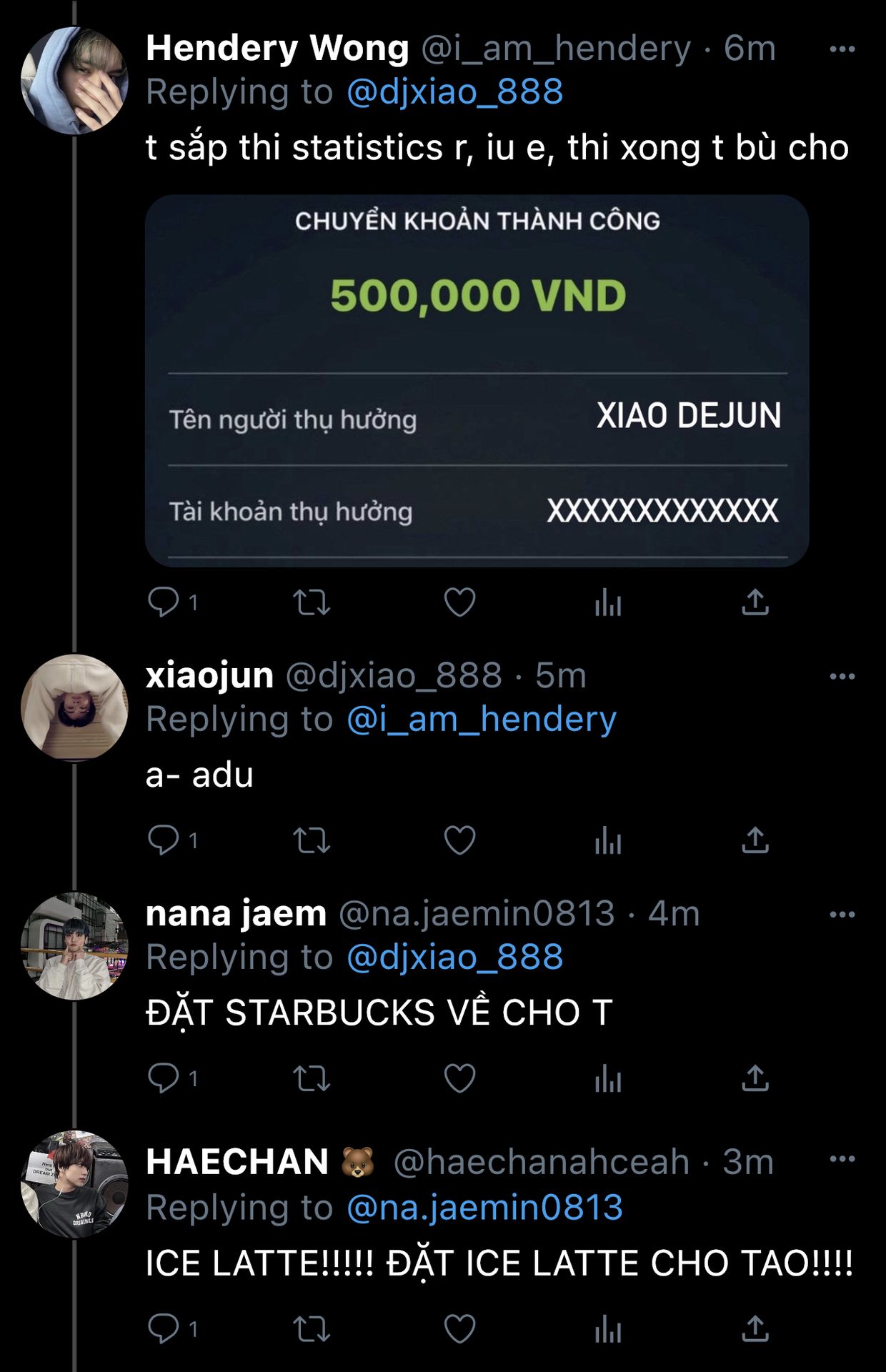Open the @i_am_hendery mention in xiaojun's reply
Image resolution: width=886 pixels, height=1372 pixels.
481,719
